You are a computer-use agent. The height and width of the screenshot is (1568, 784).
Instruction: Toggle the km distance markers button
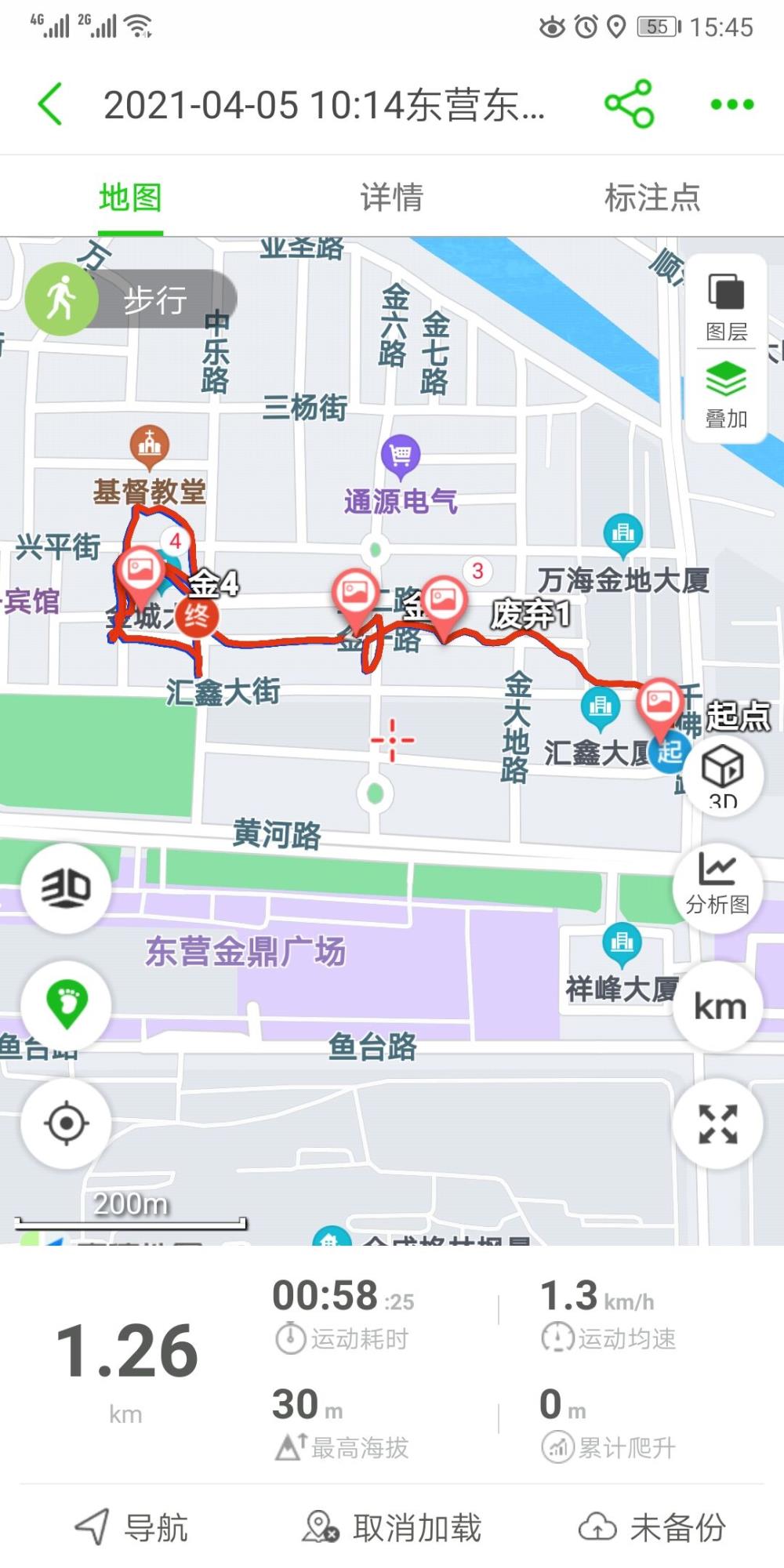[717, 1006]
